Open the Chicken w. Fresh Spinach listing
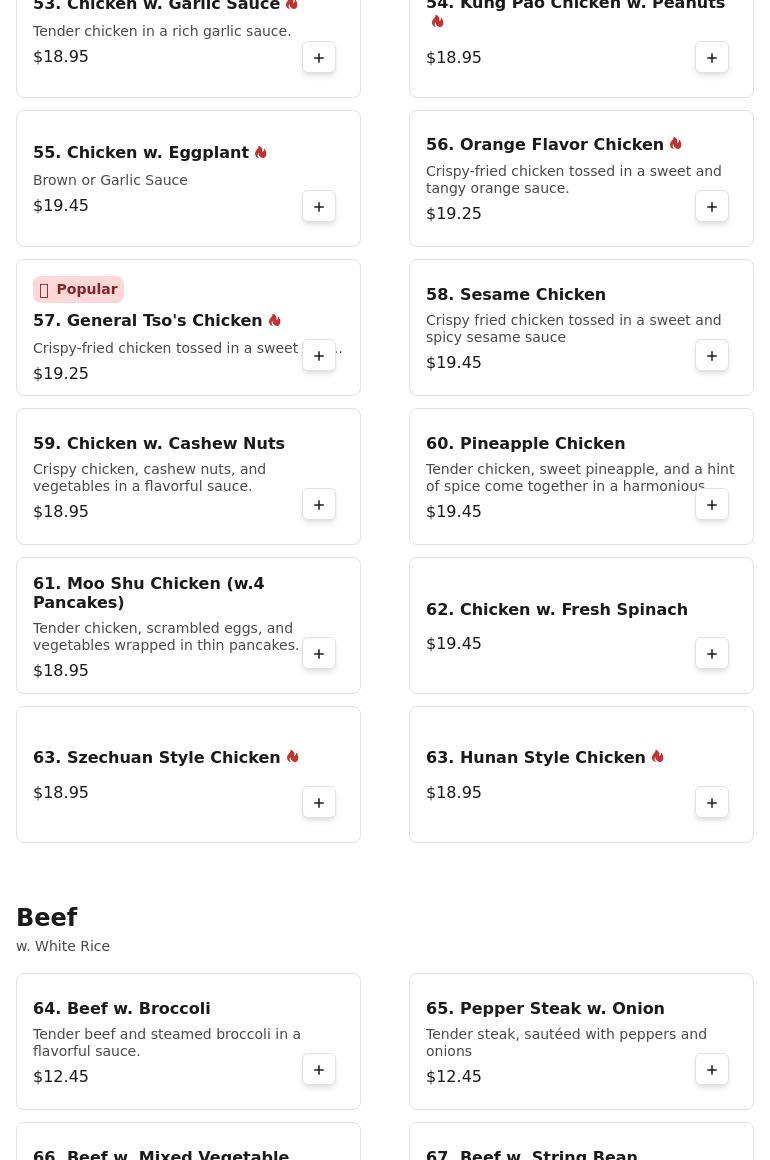Image resolution: width=770 pixels, height=1160 pixels. tap(557, 609)
